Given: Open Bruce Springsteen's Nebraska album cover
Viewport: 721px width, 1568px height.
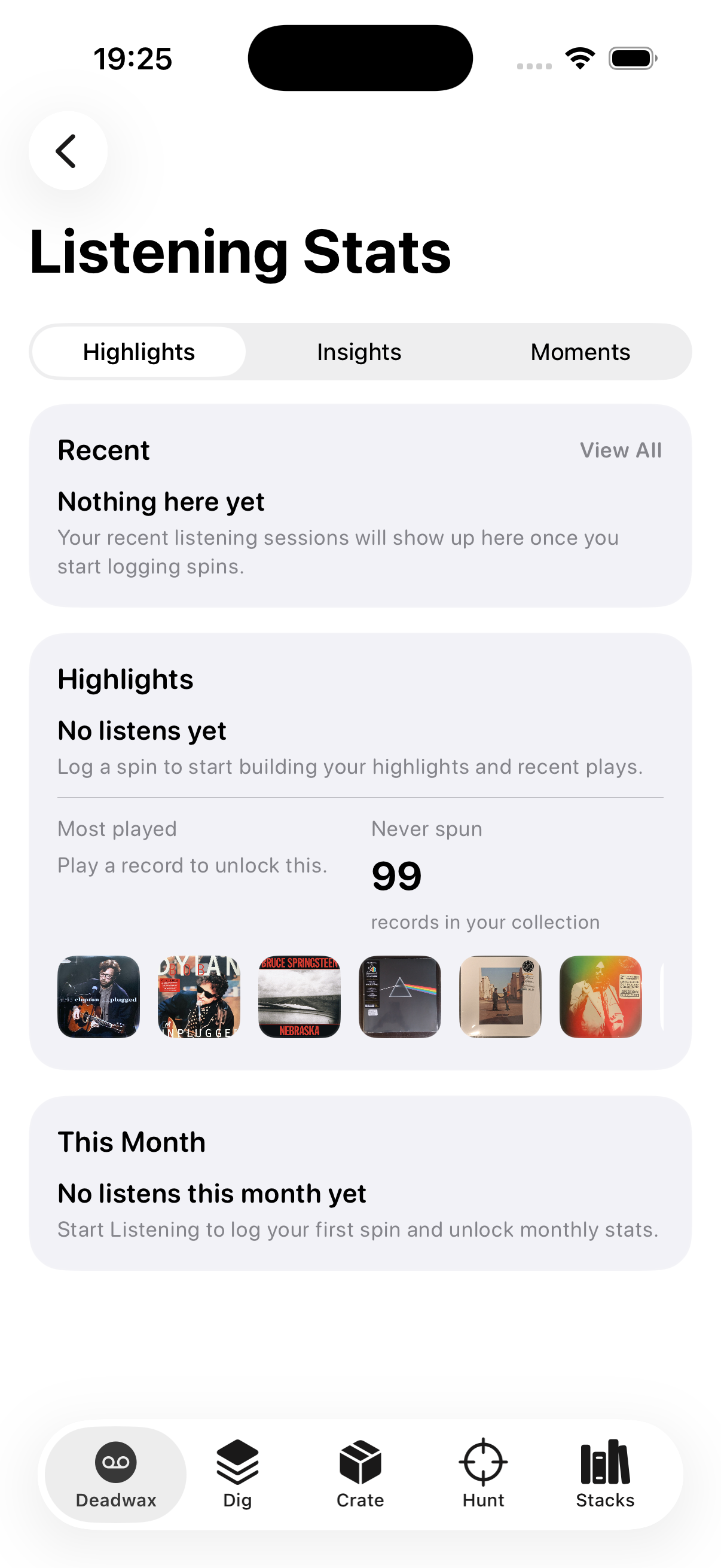Looking at the screenshot, I should [x=300, y=996].
